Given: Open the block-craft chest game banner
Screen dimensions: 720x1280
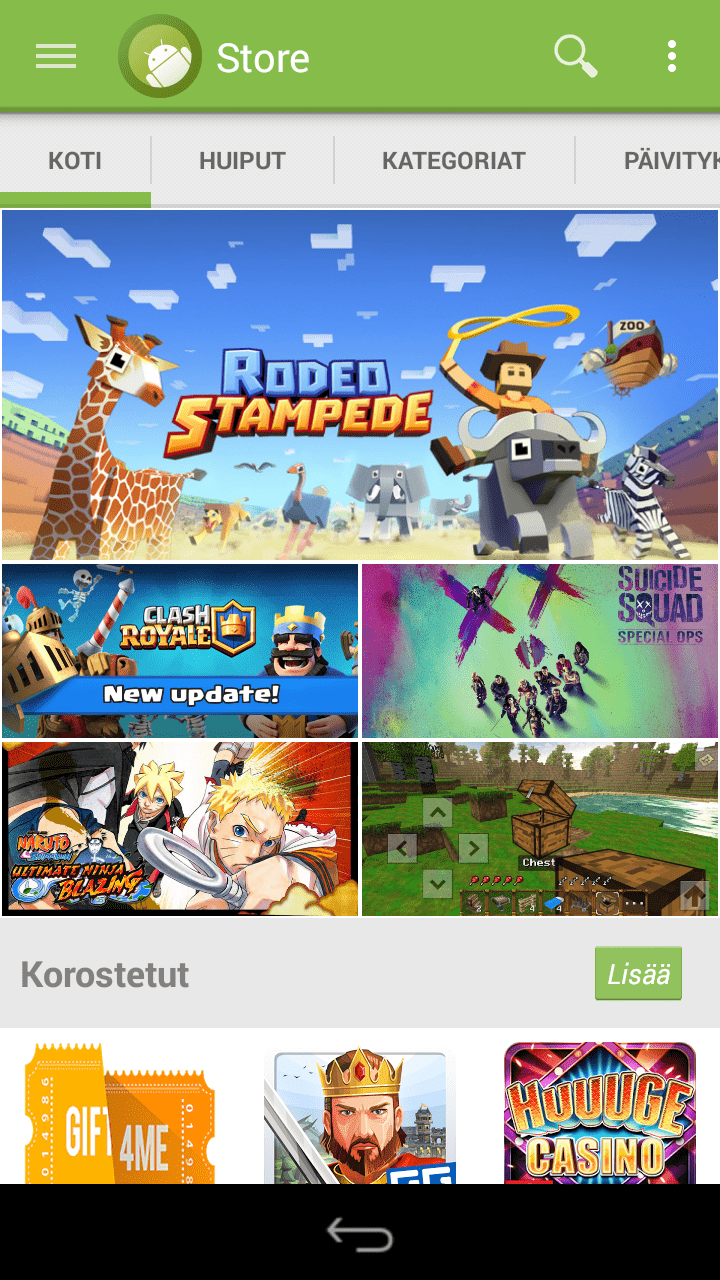Looking at the screenshot, I should 540,828.
